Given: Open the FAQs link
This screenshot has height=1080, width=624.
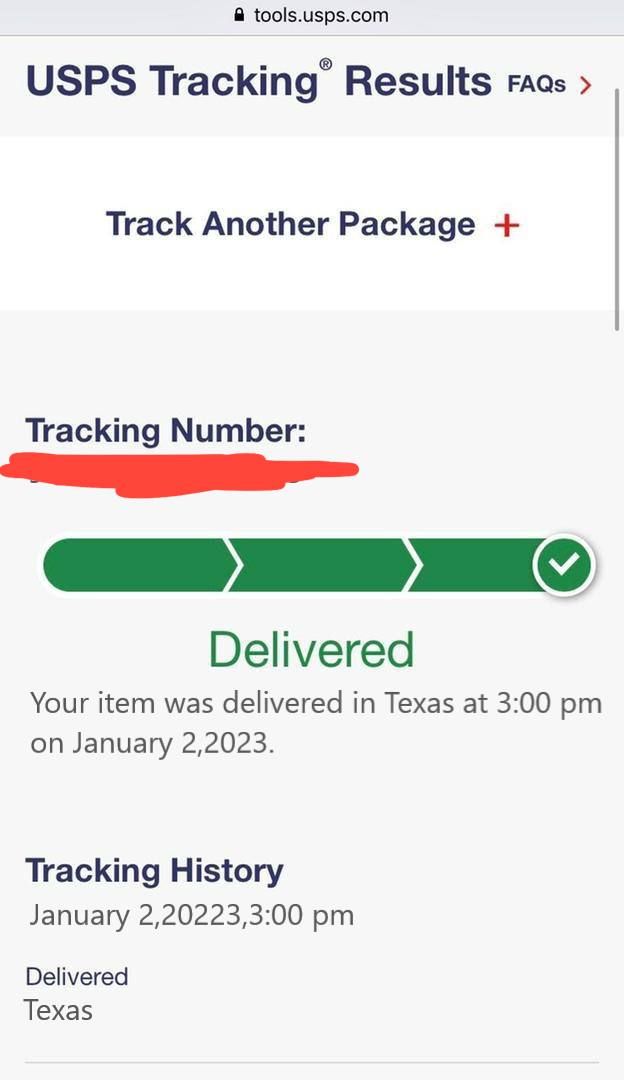Looking at the screenshot, I should (548, 85).
